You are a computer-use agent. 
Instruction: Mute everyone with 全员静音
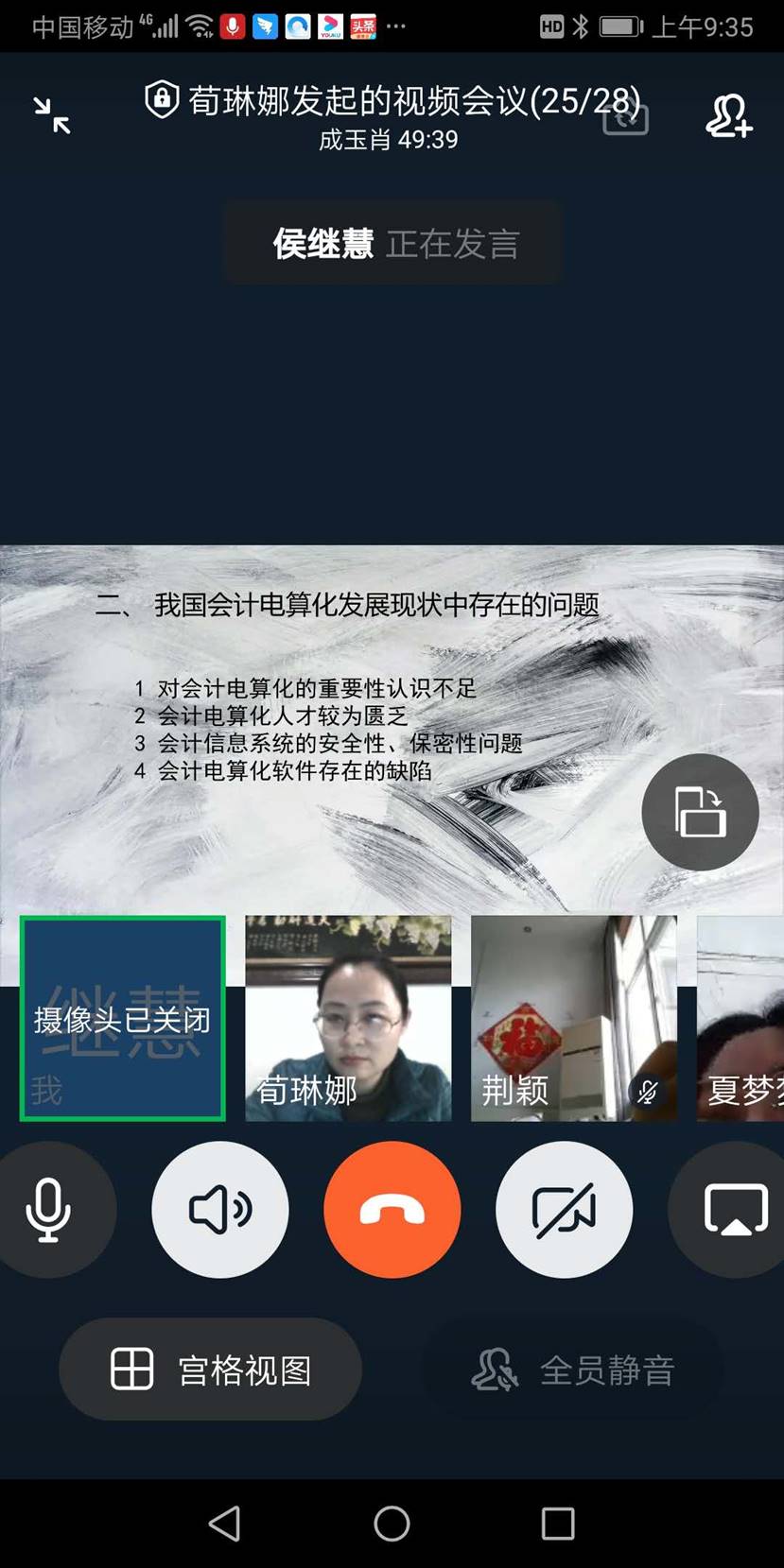pyautogui.click(x=573, y=1369)
